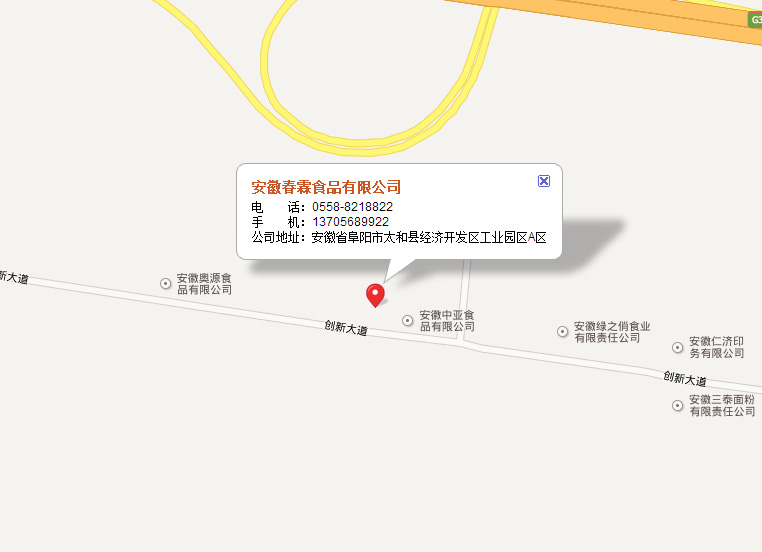Close the 安徽春霖食品有限公司 info popup
Image resolution: width=762 pixels, height=552 pixels.
[544, 181]
